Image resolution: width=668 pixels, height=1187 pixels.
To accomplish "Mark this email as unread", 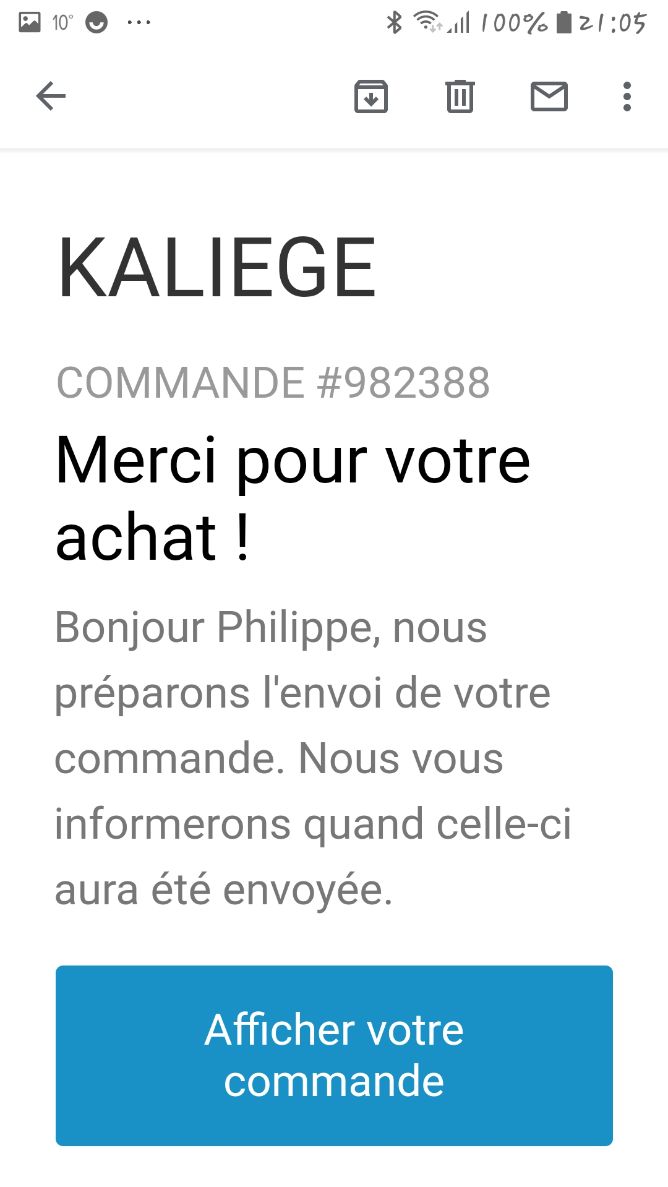I will 549,96.
